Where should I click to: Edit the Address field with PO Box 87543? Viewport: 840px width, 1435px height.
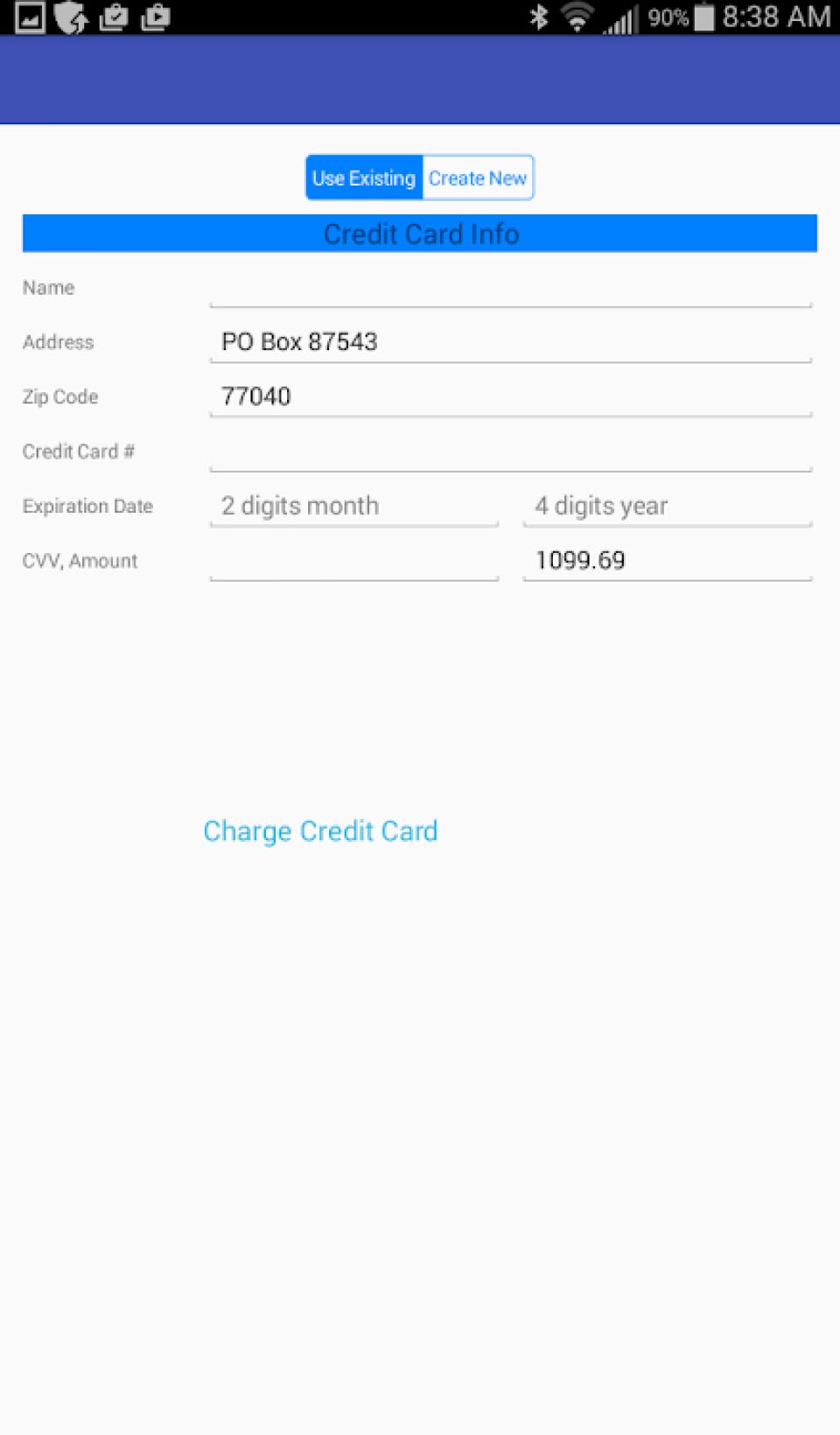510,342
